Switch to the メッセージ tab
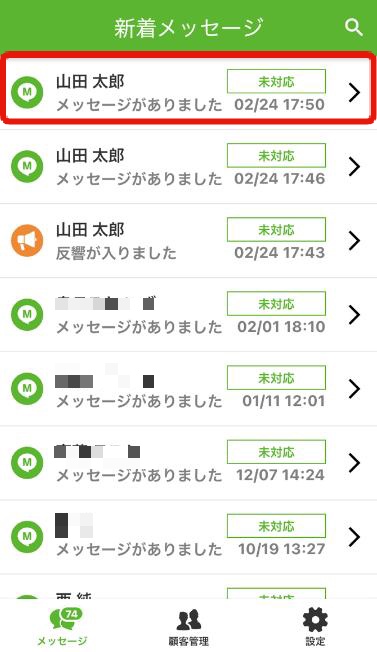377x652 pixels. (63, 627)
